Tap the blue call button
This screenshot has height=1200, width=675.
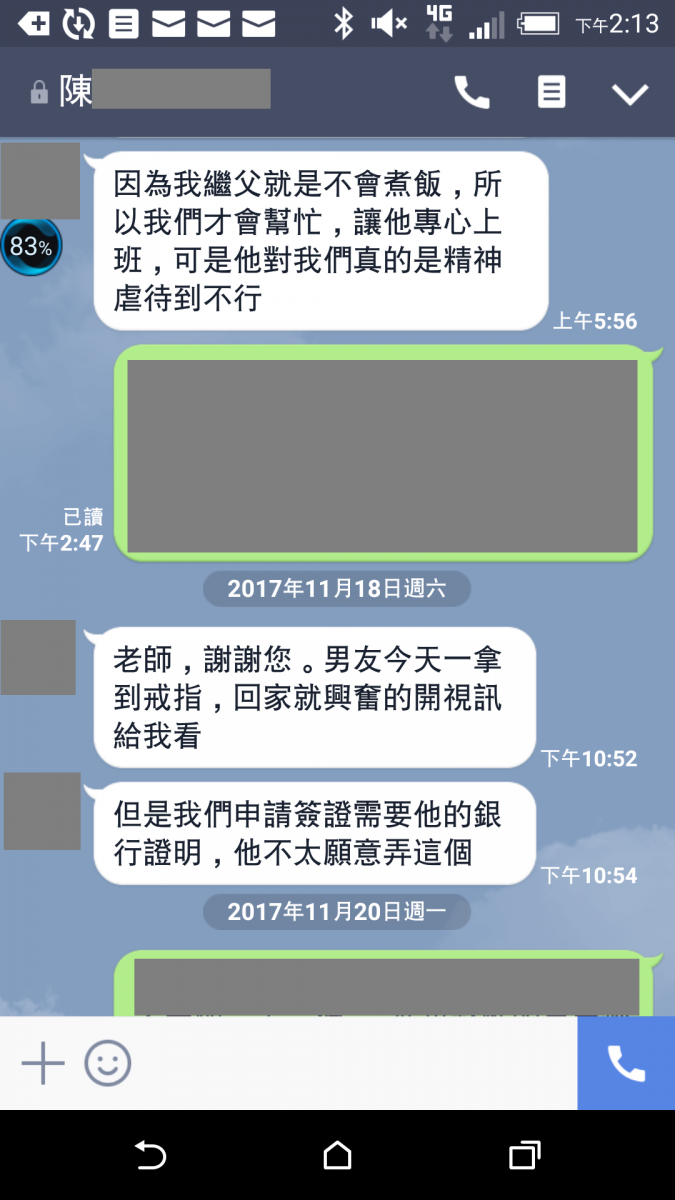click(626, 1063)
